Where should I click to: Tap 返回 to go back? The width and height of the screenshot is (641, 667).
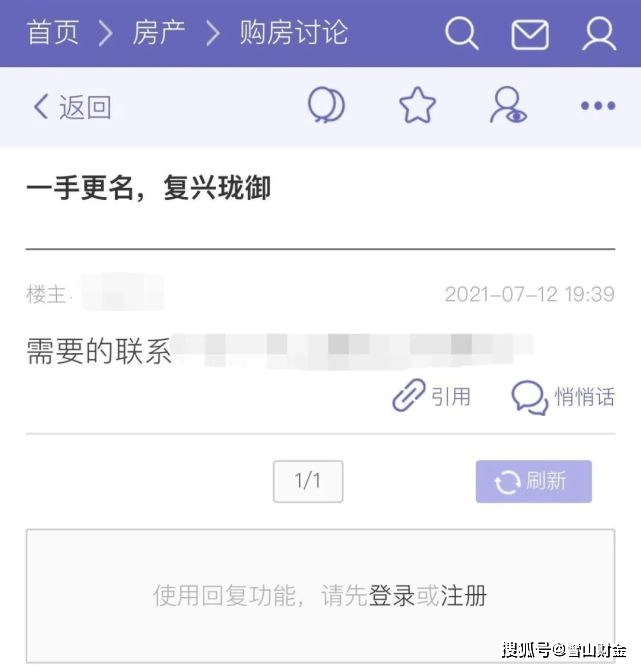[72, 107]
